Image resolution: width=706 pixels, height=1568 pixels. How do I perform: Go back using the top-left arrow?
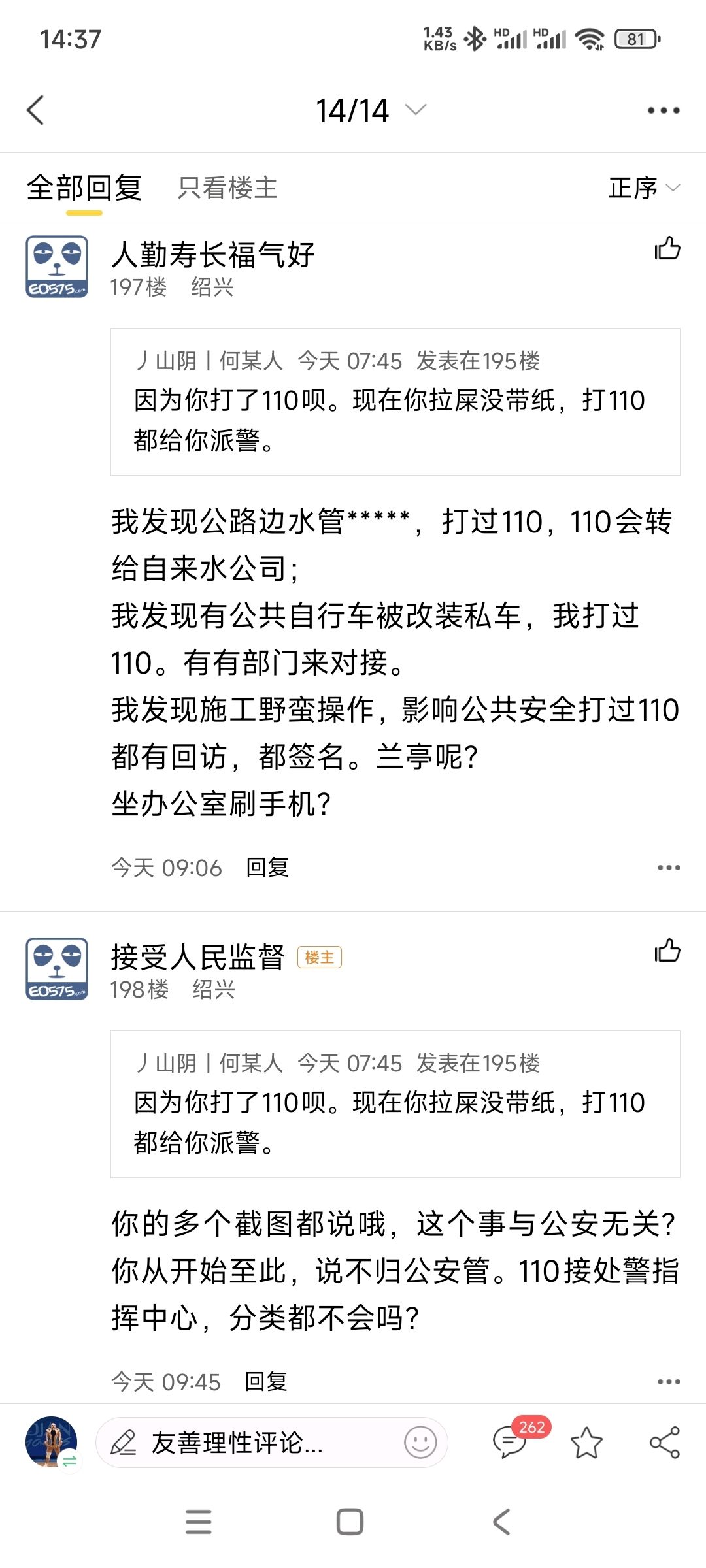click(35, 110)
